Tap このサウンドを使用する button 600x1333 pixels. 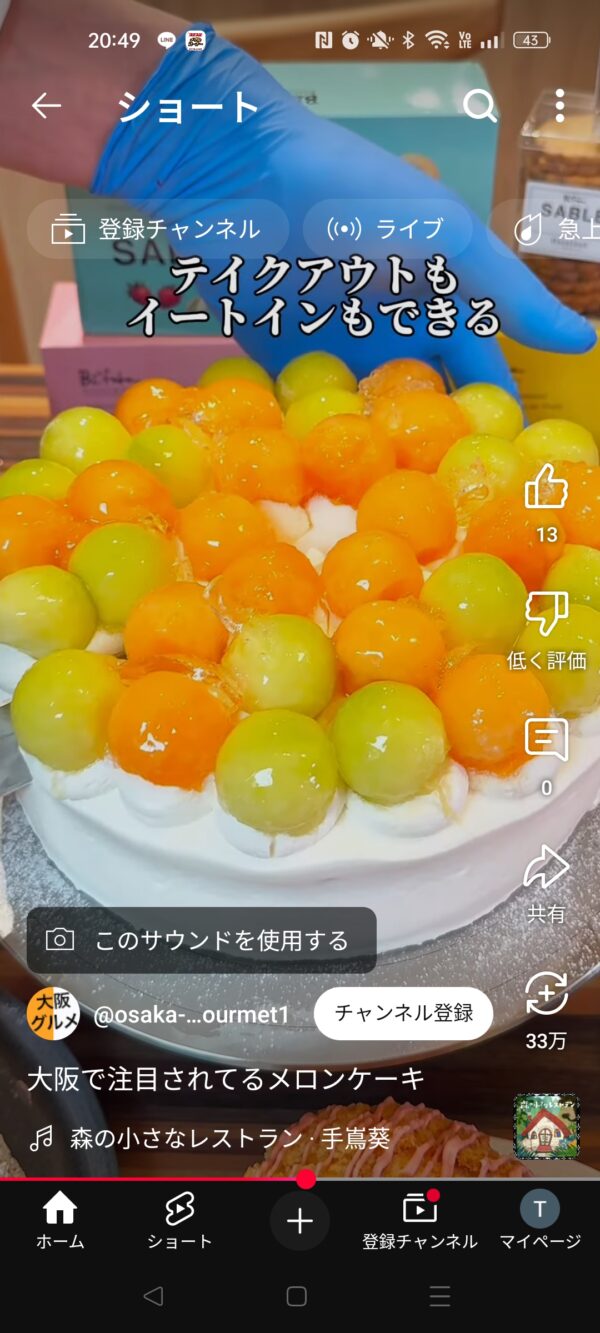tap(201, 940)
